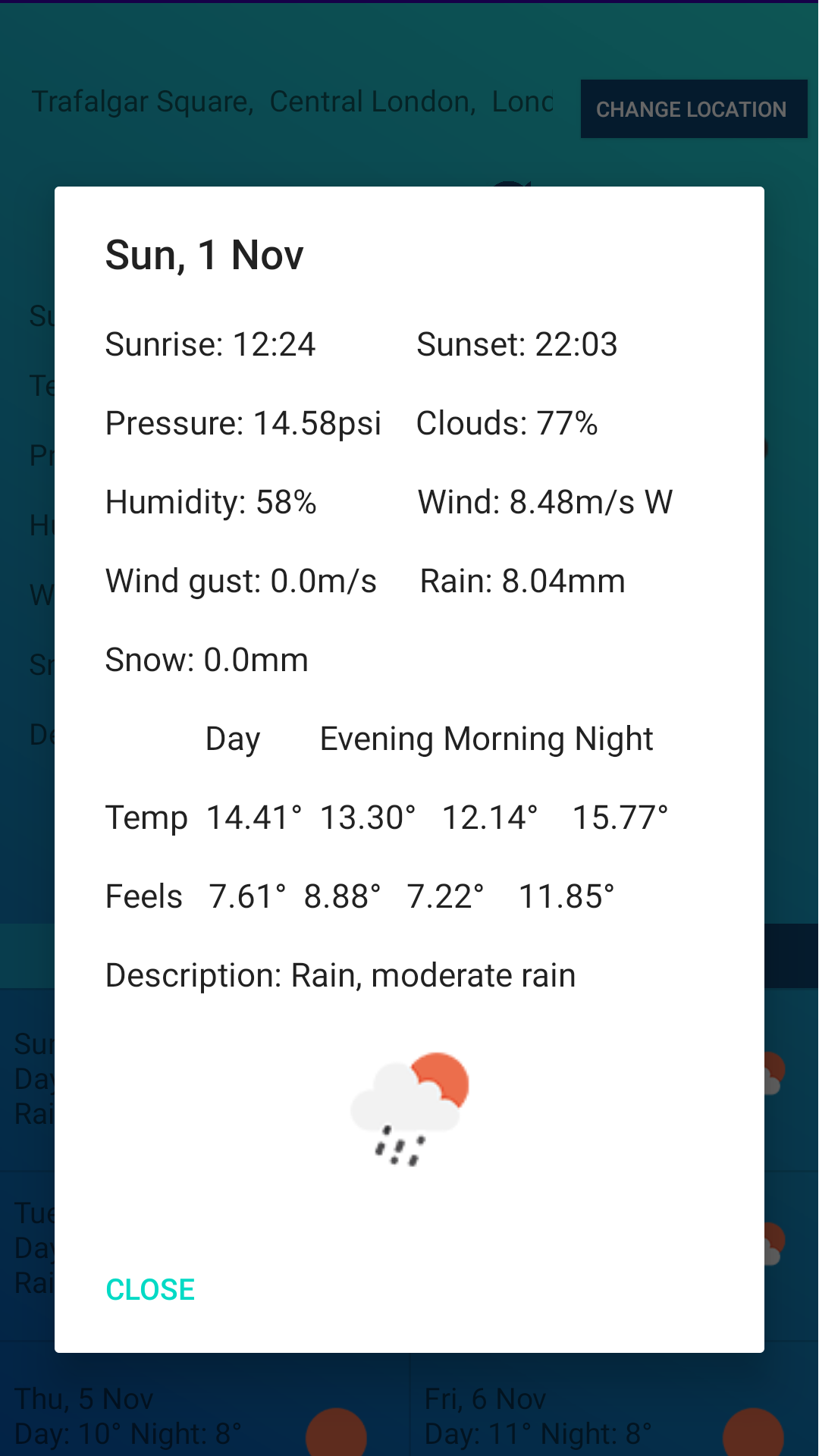Tap the CHANGE LOCATION button

pyautogui.click(x=692, y=109)
